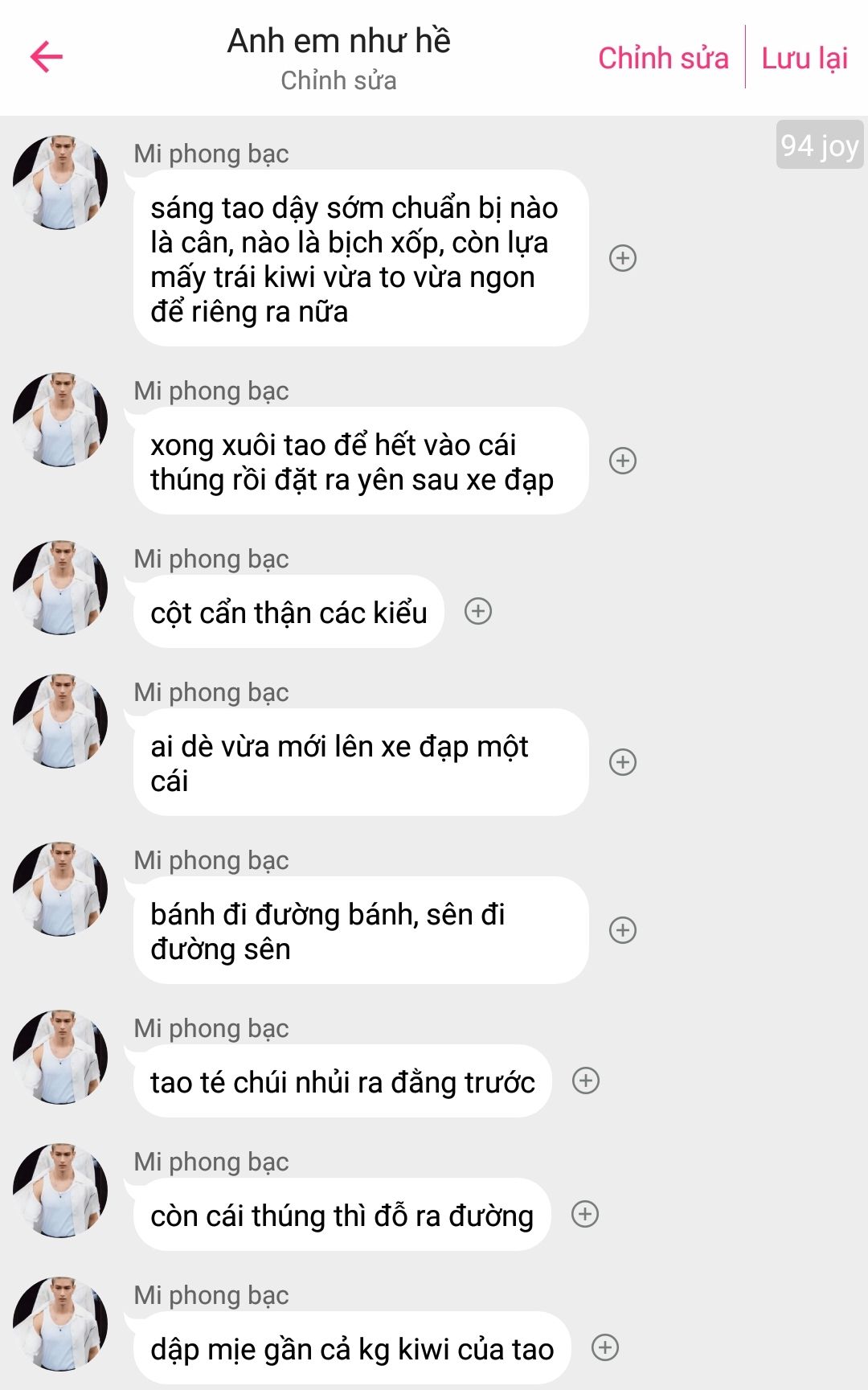Tap plus icon next to 'bánh đi đường bánh' message
The height and width of the screenshot is (1390, 868).
(623, 929)
